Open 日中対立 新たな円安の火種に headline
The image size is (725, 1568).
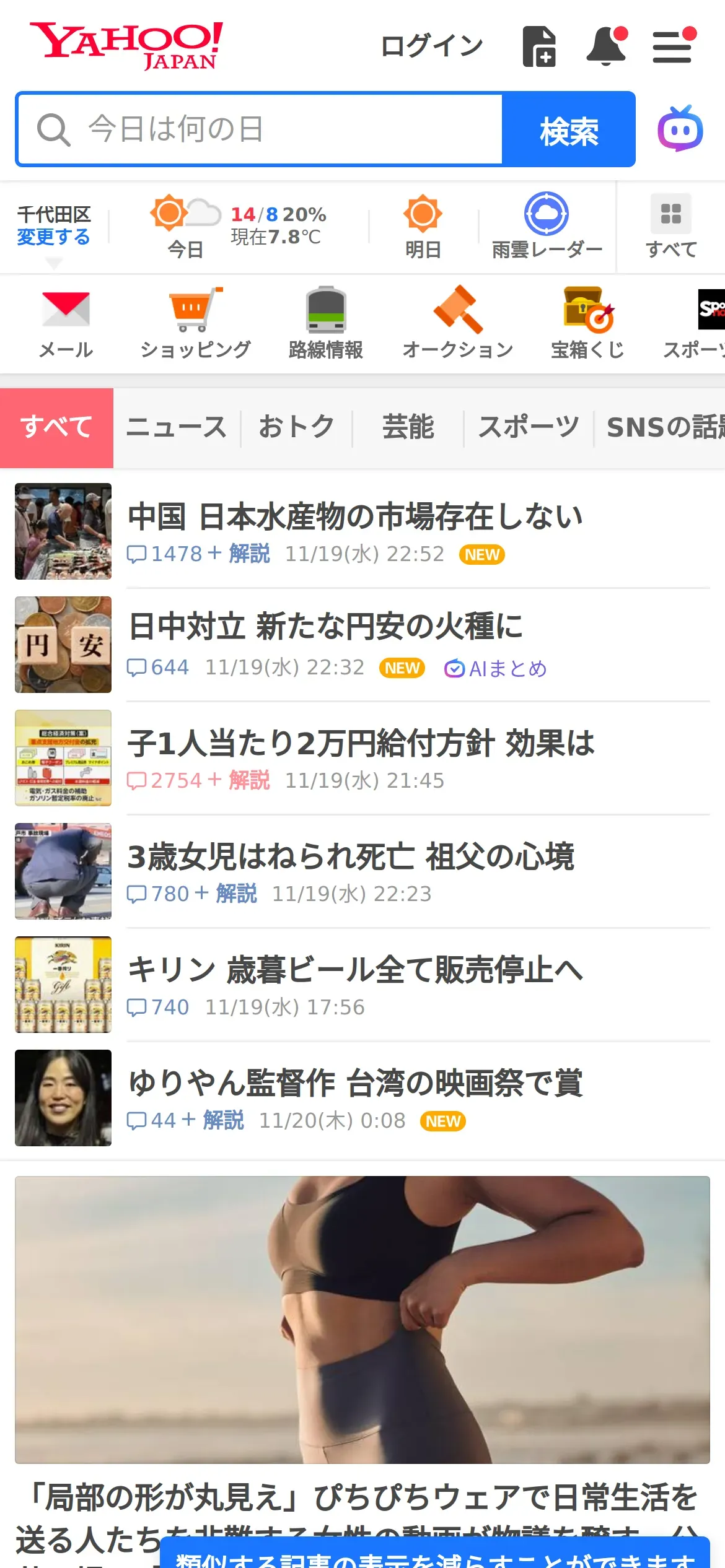[326, 626]
